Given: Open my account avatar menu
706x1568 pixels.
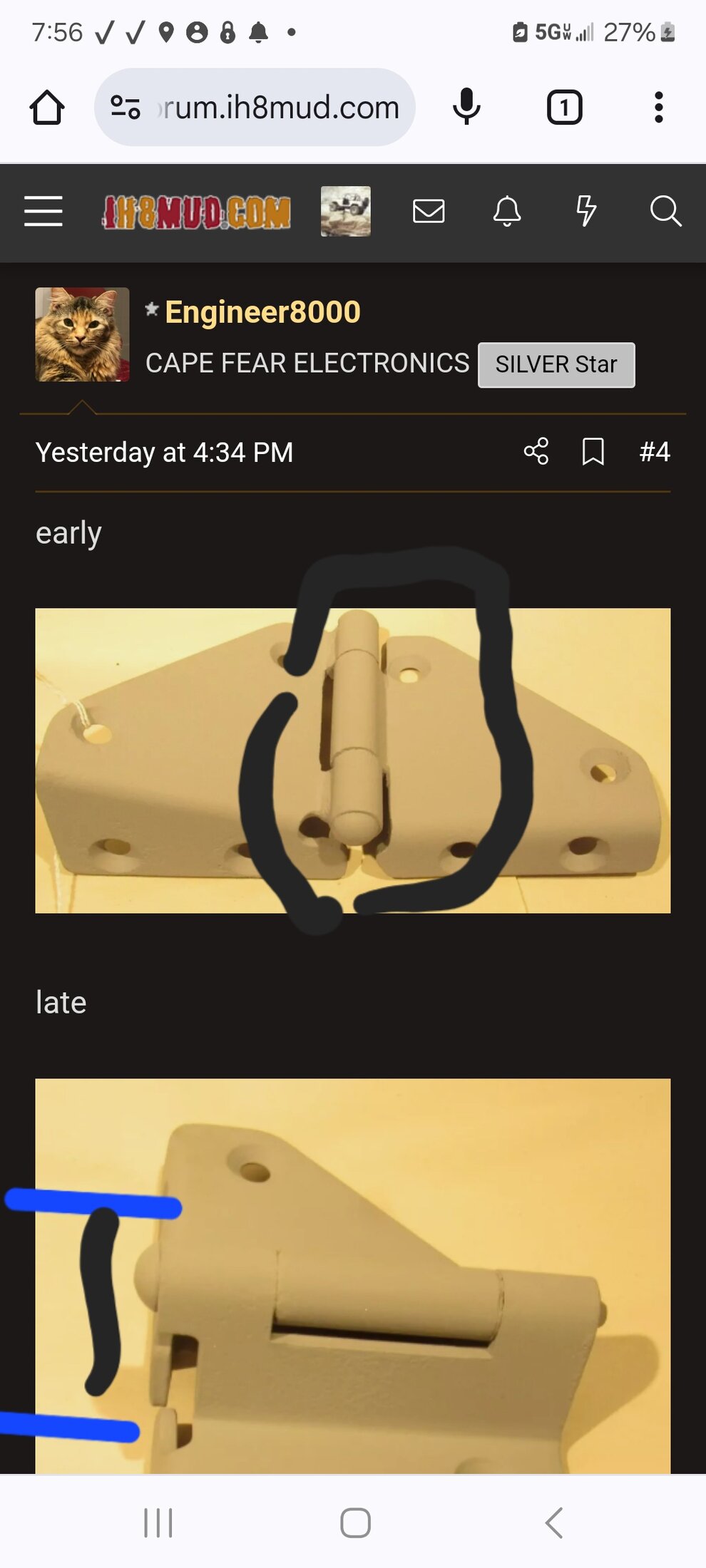Looking at the screenshot, I should [x=346, y=211].
